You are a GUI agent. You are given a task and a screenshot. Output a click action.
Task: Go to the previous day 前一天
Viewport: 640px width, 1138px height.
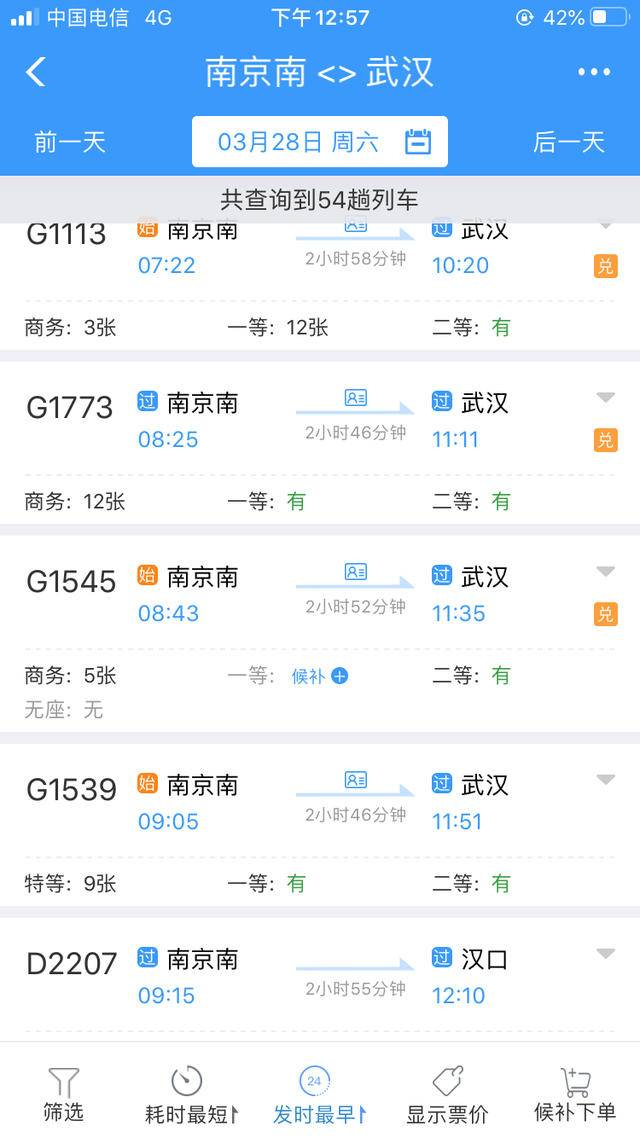[x=70, y=142]
